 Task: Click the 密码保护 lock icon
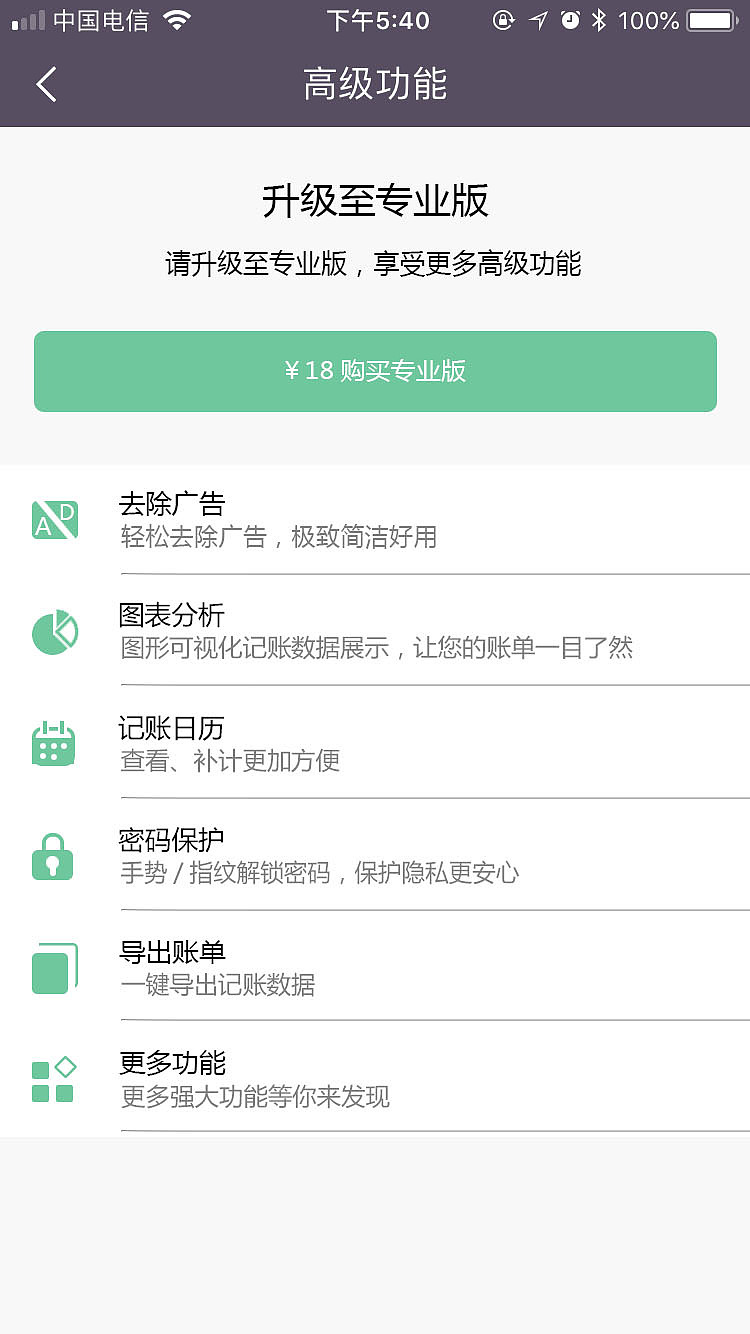pos(51,856)
